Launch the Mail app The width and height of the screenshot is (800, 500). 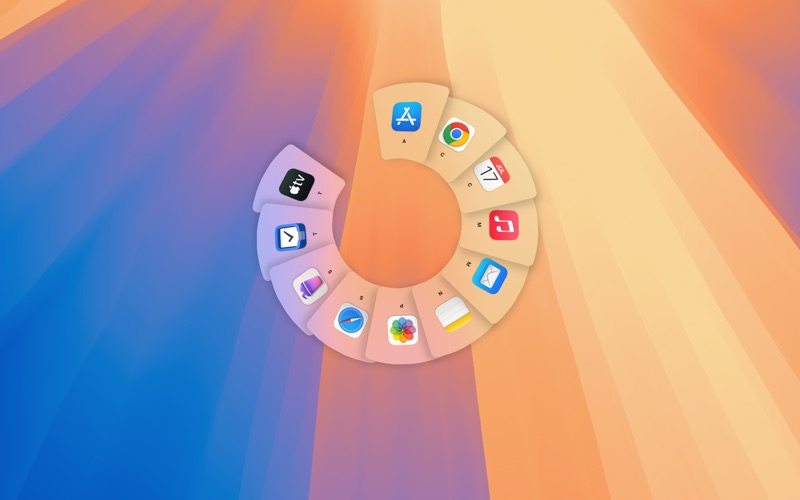coord(489,275)
